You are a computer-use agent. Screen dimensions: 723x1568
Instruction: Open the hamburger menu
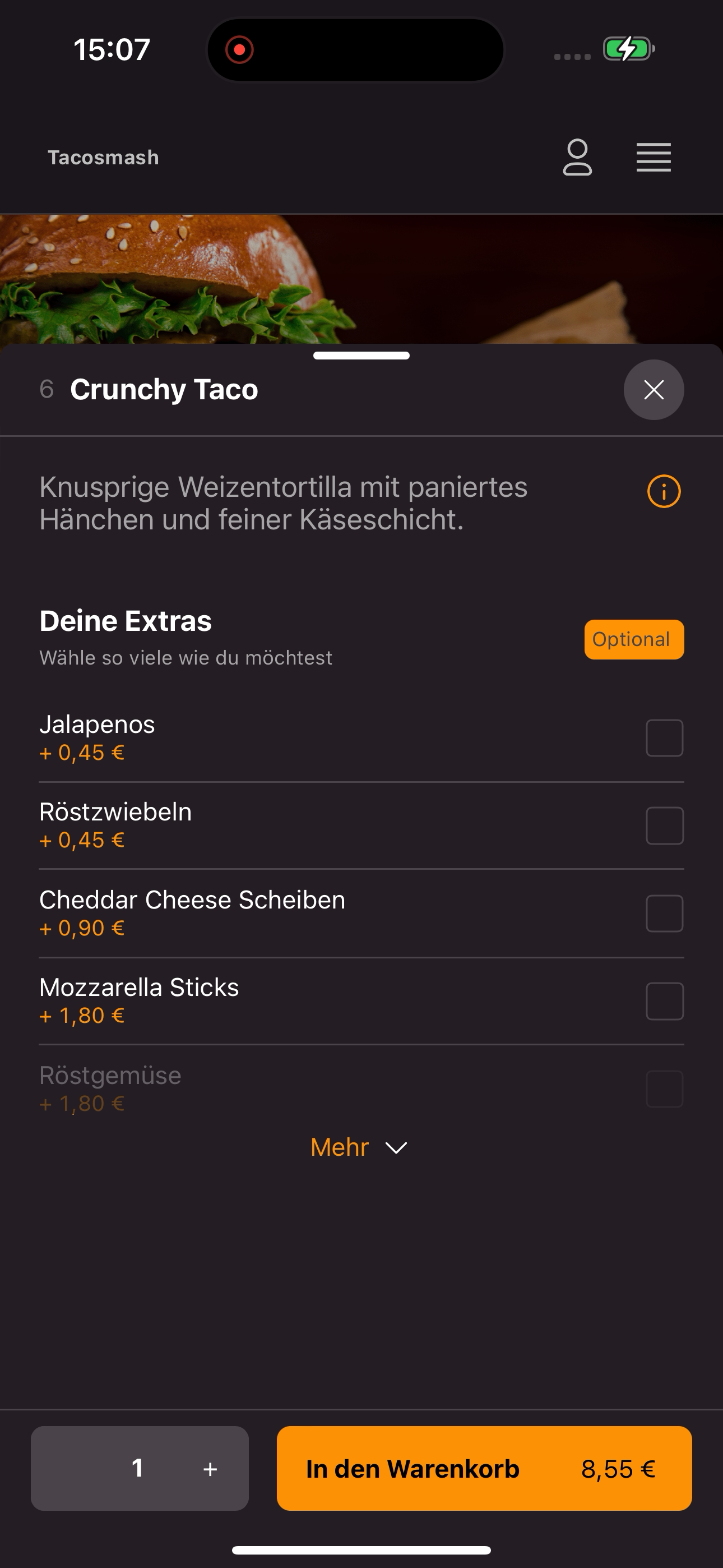654,158
